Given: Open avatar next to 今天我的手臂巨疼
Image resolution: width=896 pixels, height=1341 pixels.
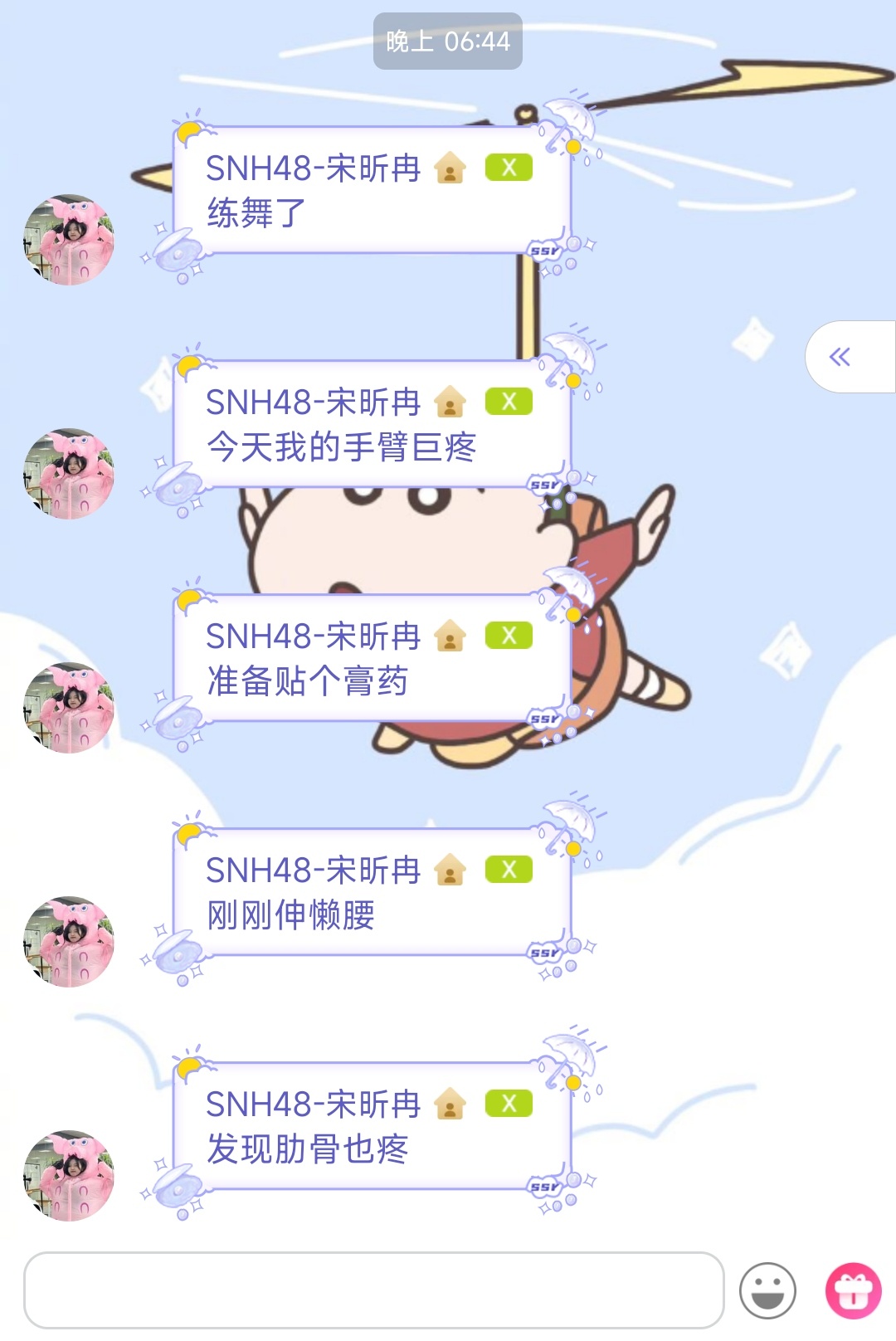Looking at the screenshot, I should pos(69,474).
